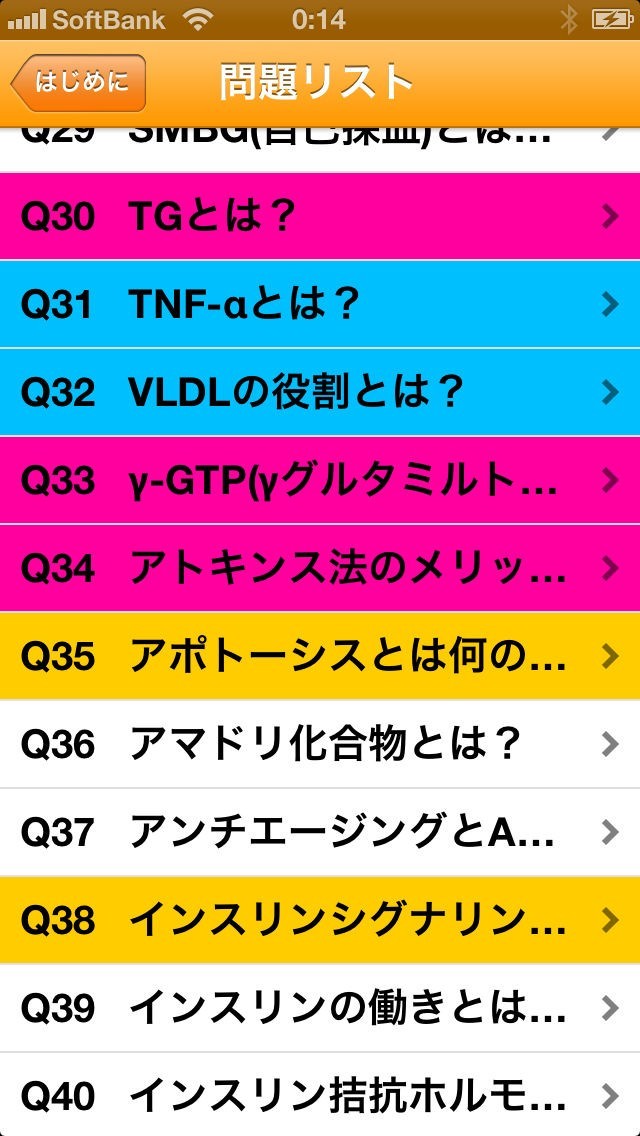Select Q32 VLDLの役割とは？
Image resolution: width=640 pixels, height=1136 pixels.
coord(320,392)
